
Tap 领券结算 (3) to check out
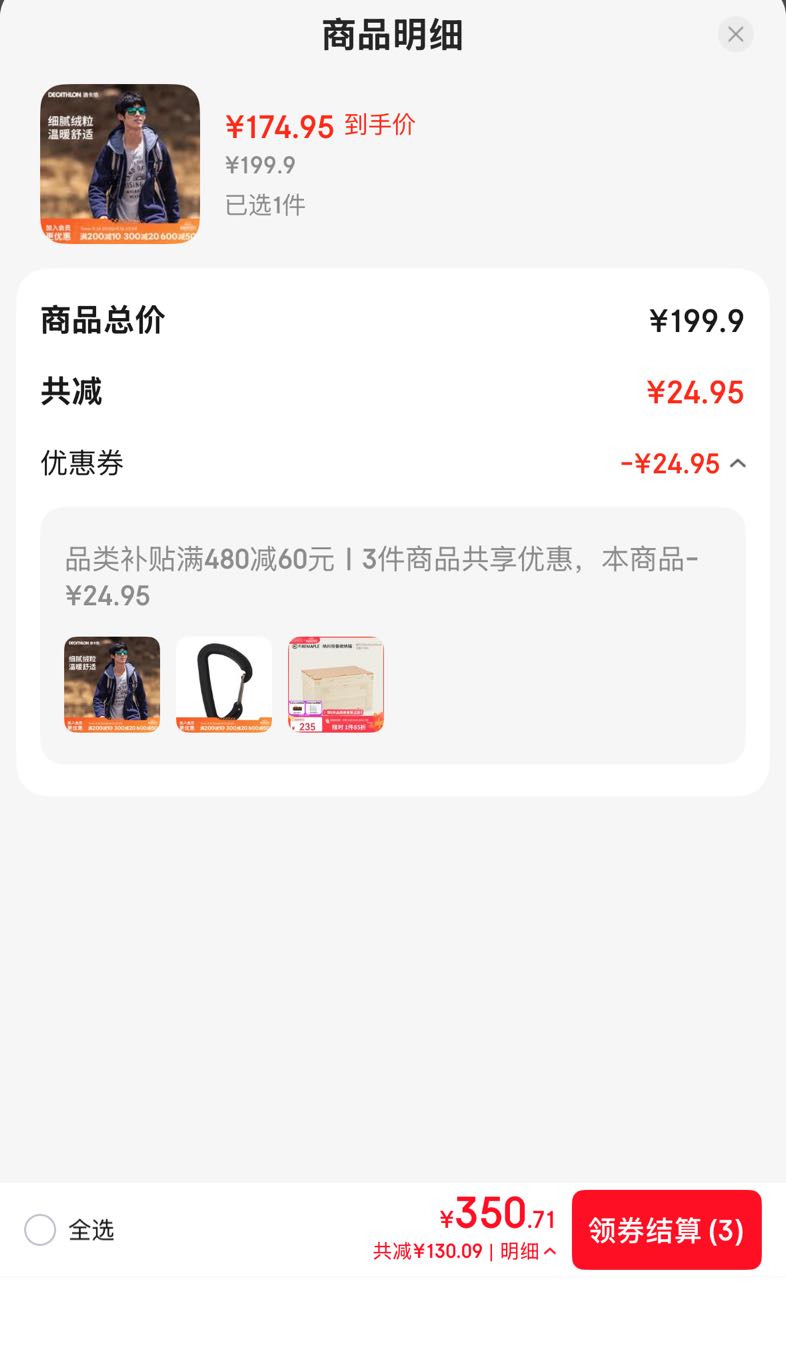(667, 1230)
